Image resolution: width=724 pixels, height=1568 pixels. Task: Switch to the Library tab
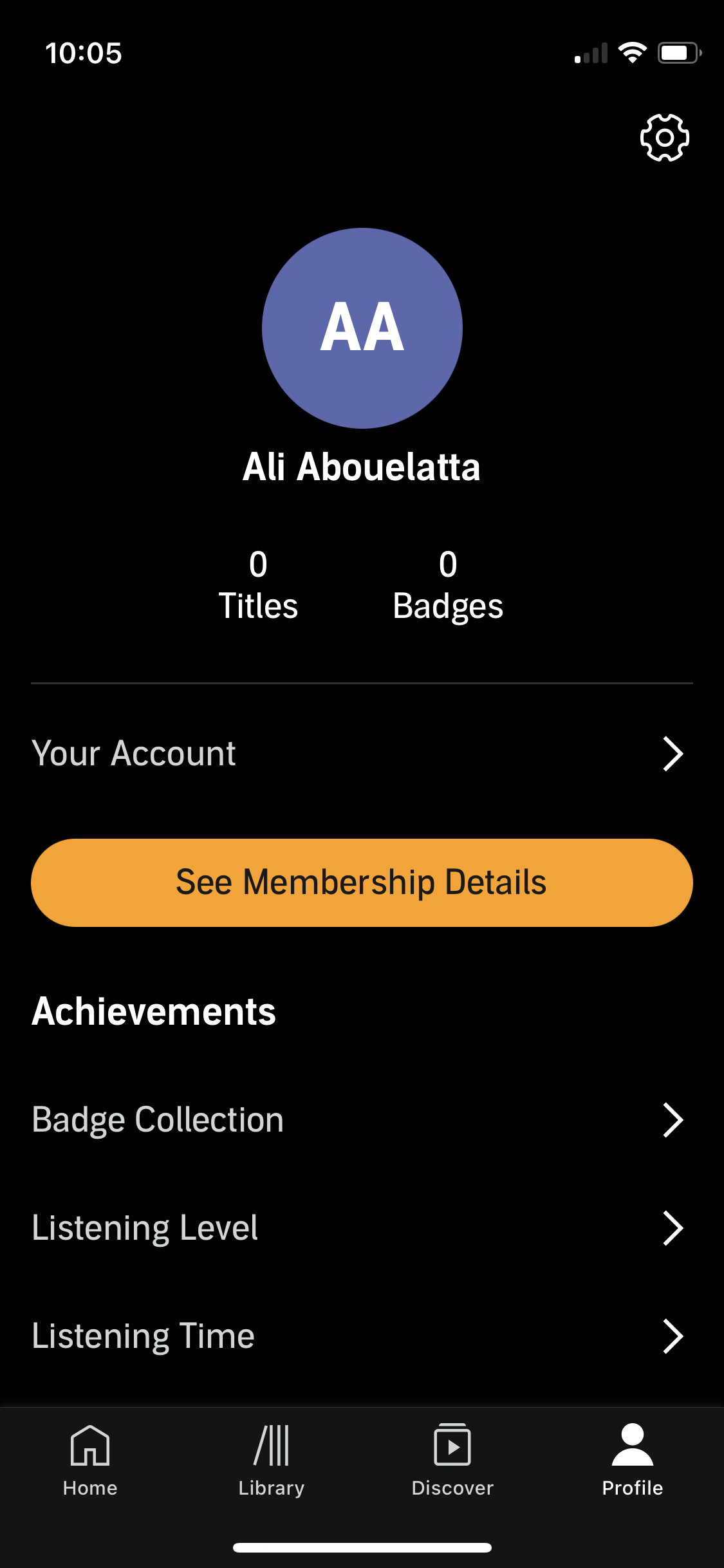pyautogui.click(x=271, y=1468)
